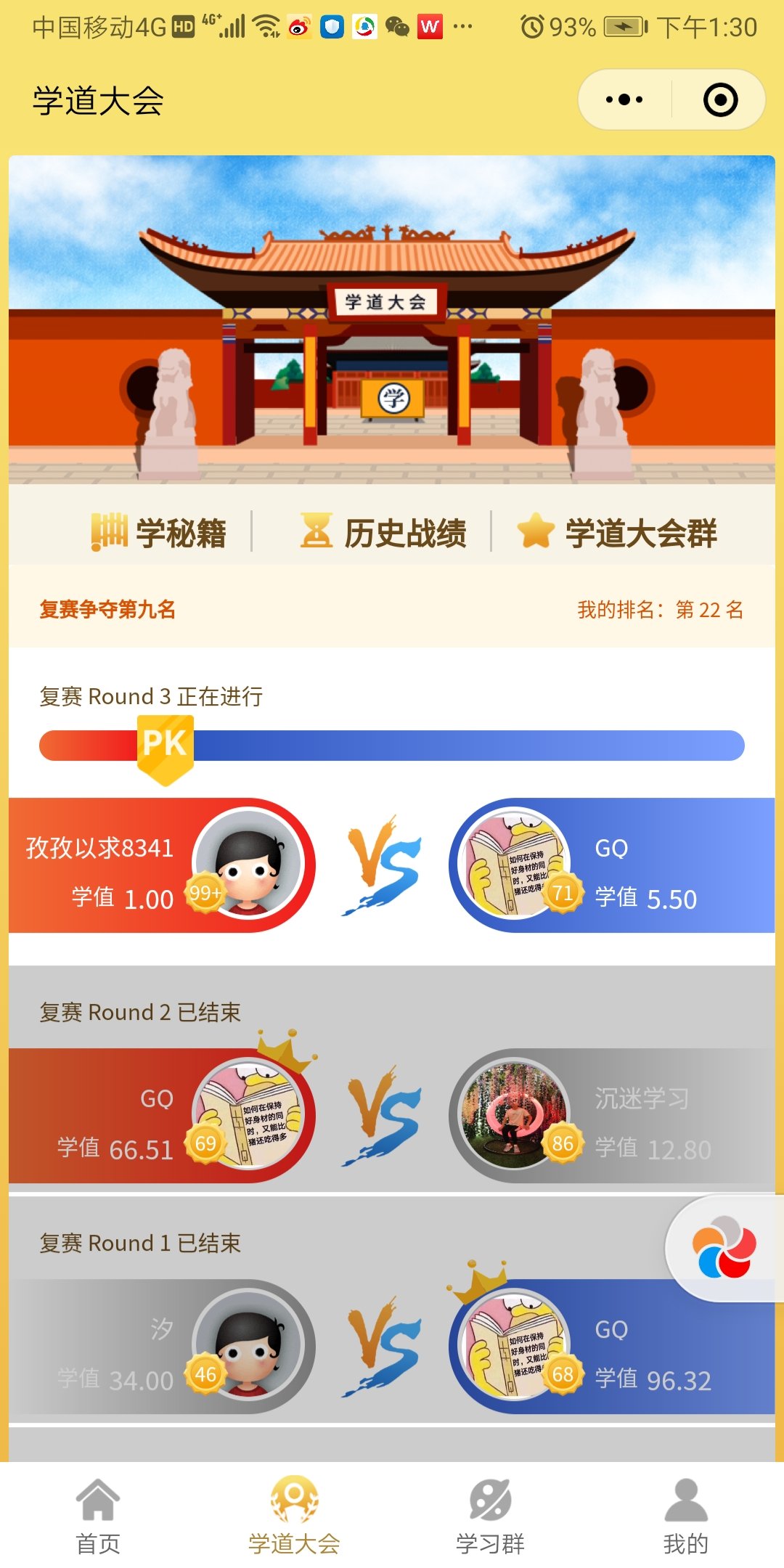The height and width of the screenshot is (1568, 784).
Task: Tap the colorful floating pinwheel button
Action: point(724,1247)
